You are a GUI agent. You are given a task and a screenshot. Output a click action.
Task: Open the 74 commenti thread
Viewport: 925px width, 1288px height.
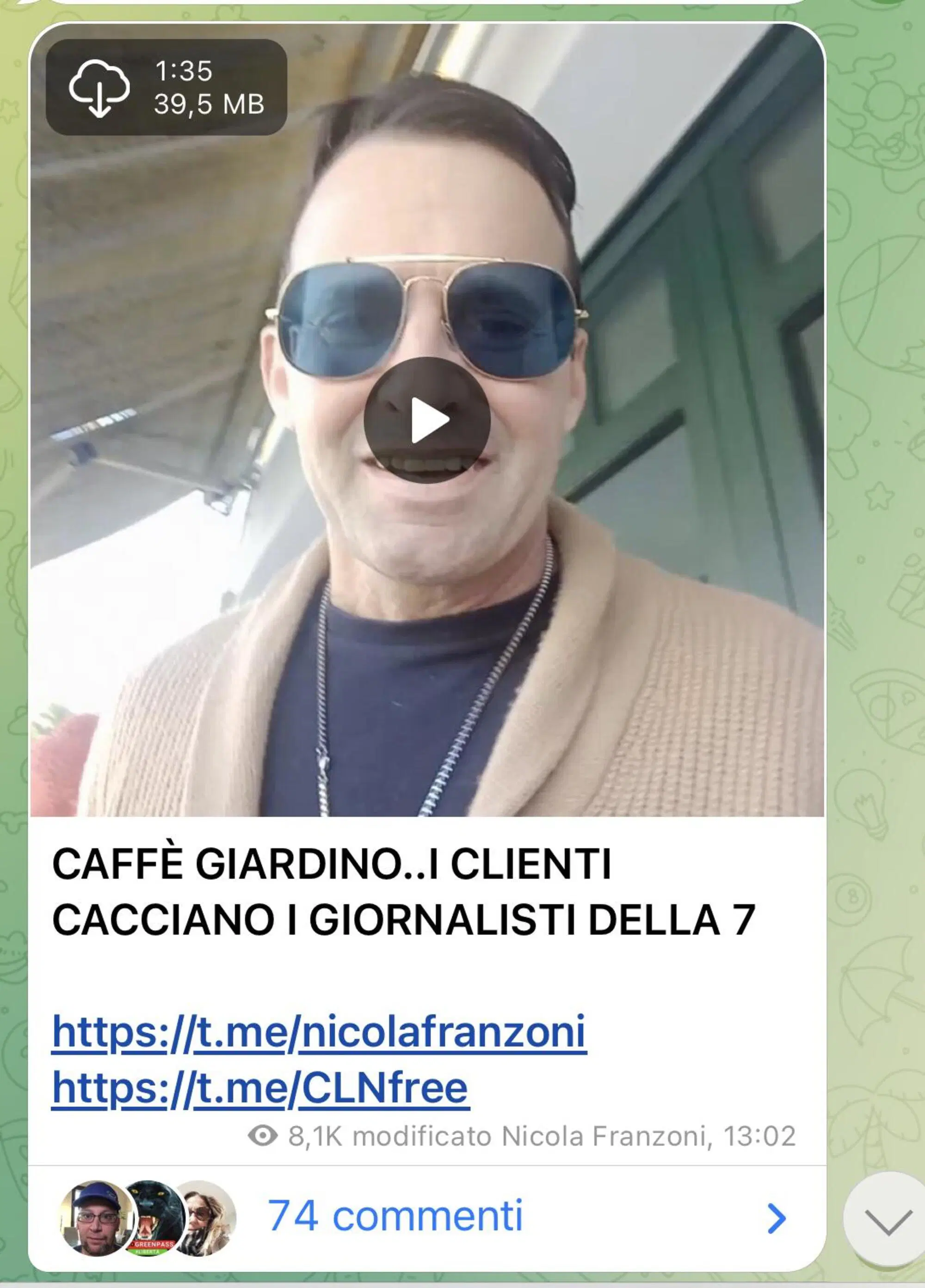tap(395, 1212)
